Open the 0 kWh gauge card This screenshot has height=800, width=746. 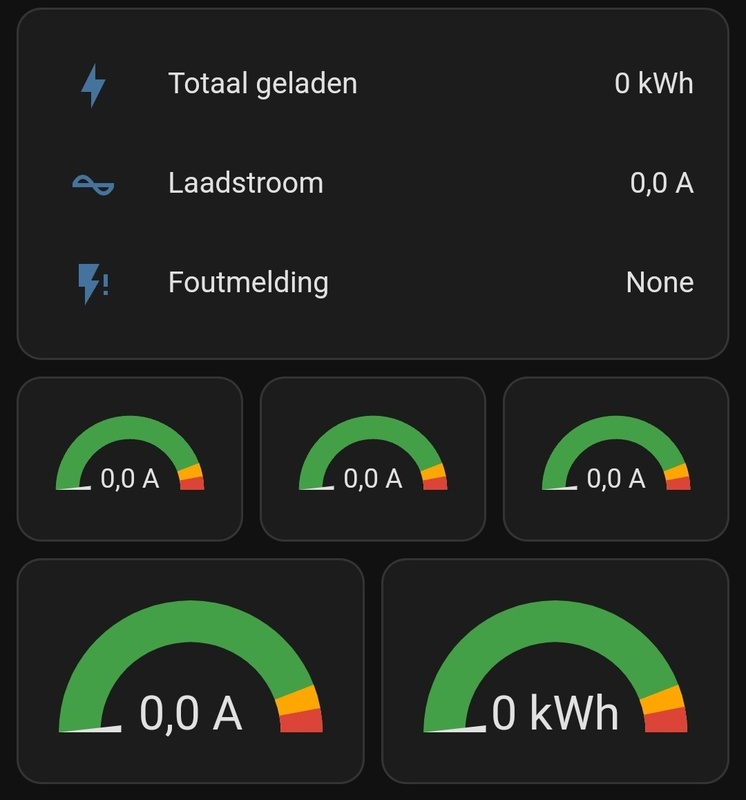555,672
